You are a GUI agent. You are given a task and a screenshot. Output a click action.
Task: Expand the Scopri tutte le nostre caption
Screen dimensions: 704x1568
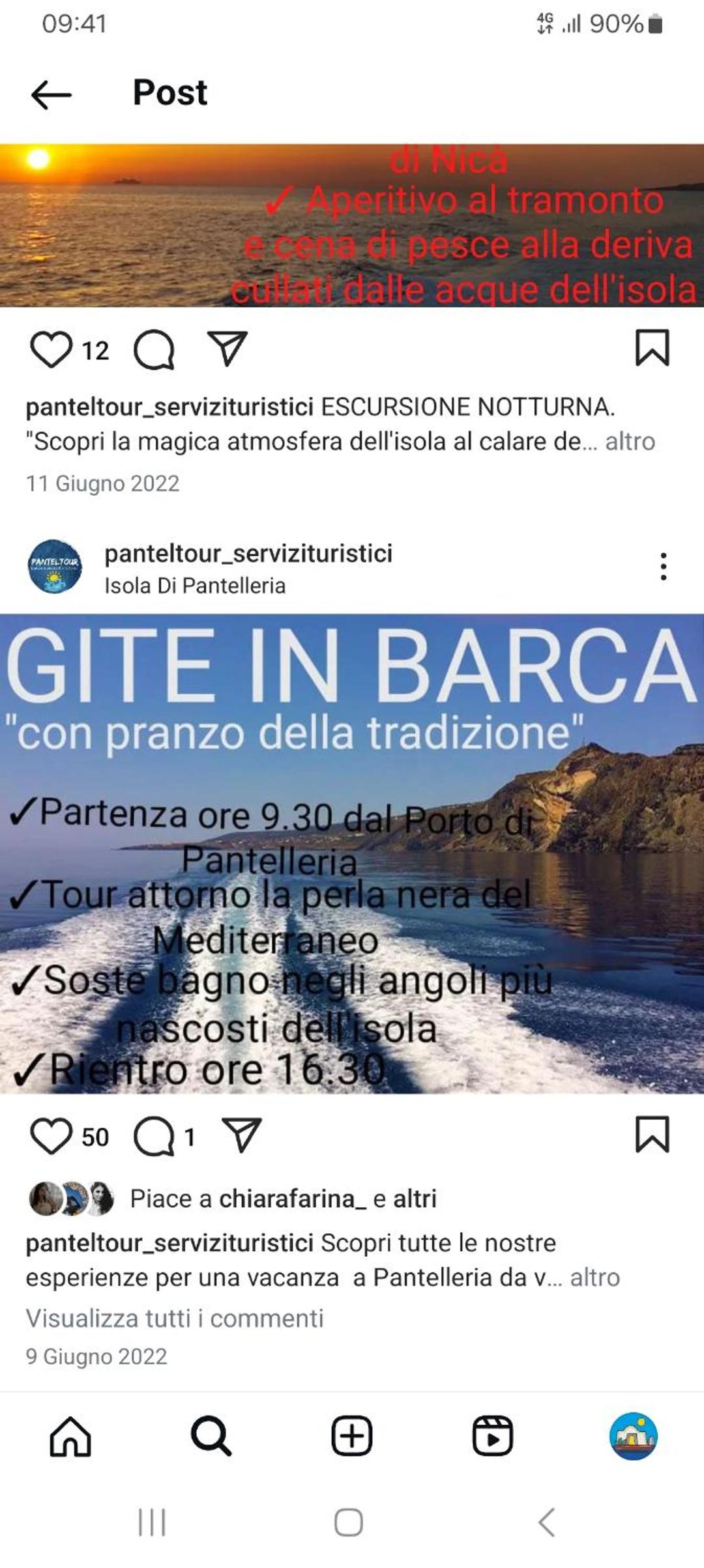(x=594, y=1278)
